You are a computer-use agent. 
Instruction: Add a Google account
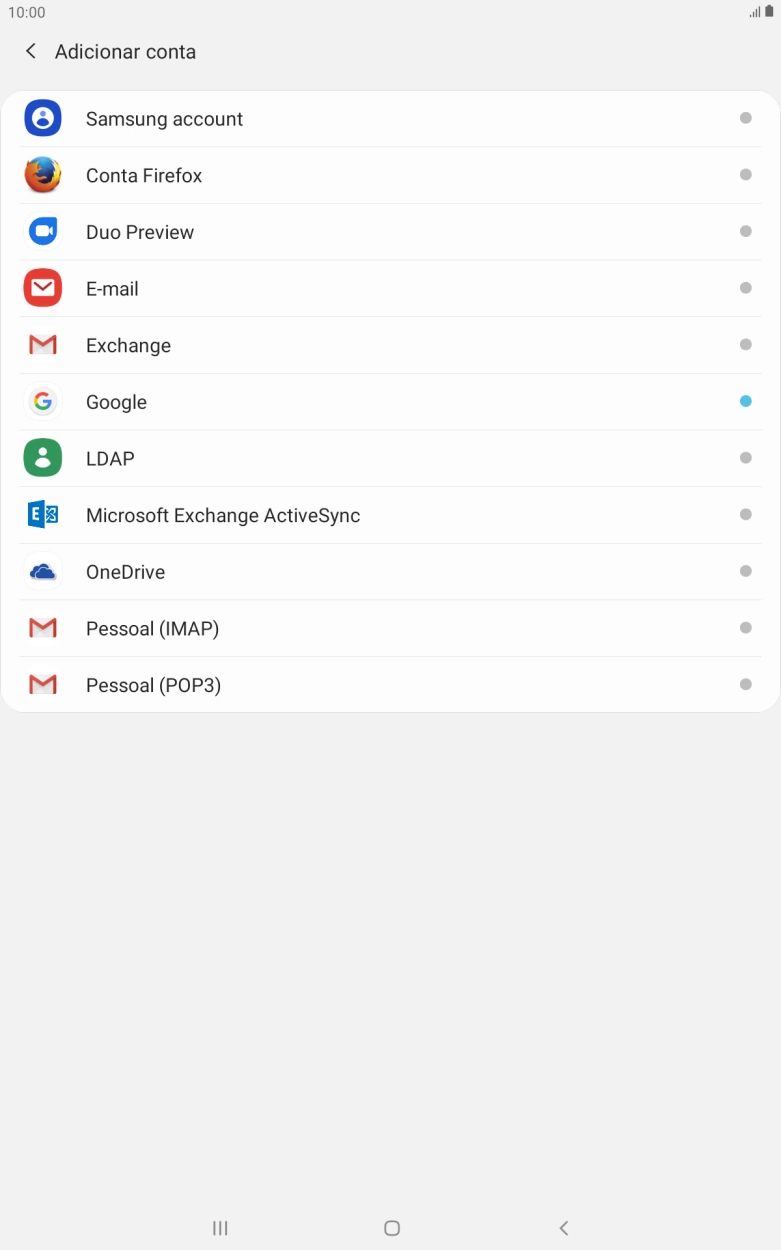[390, 402]
